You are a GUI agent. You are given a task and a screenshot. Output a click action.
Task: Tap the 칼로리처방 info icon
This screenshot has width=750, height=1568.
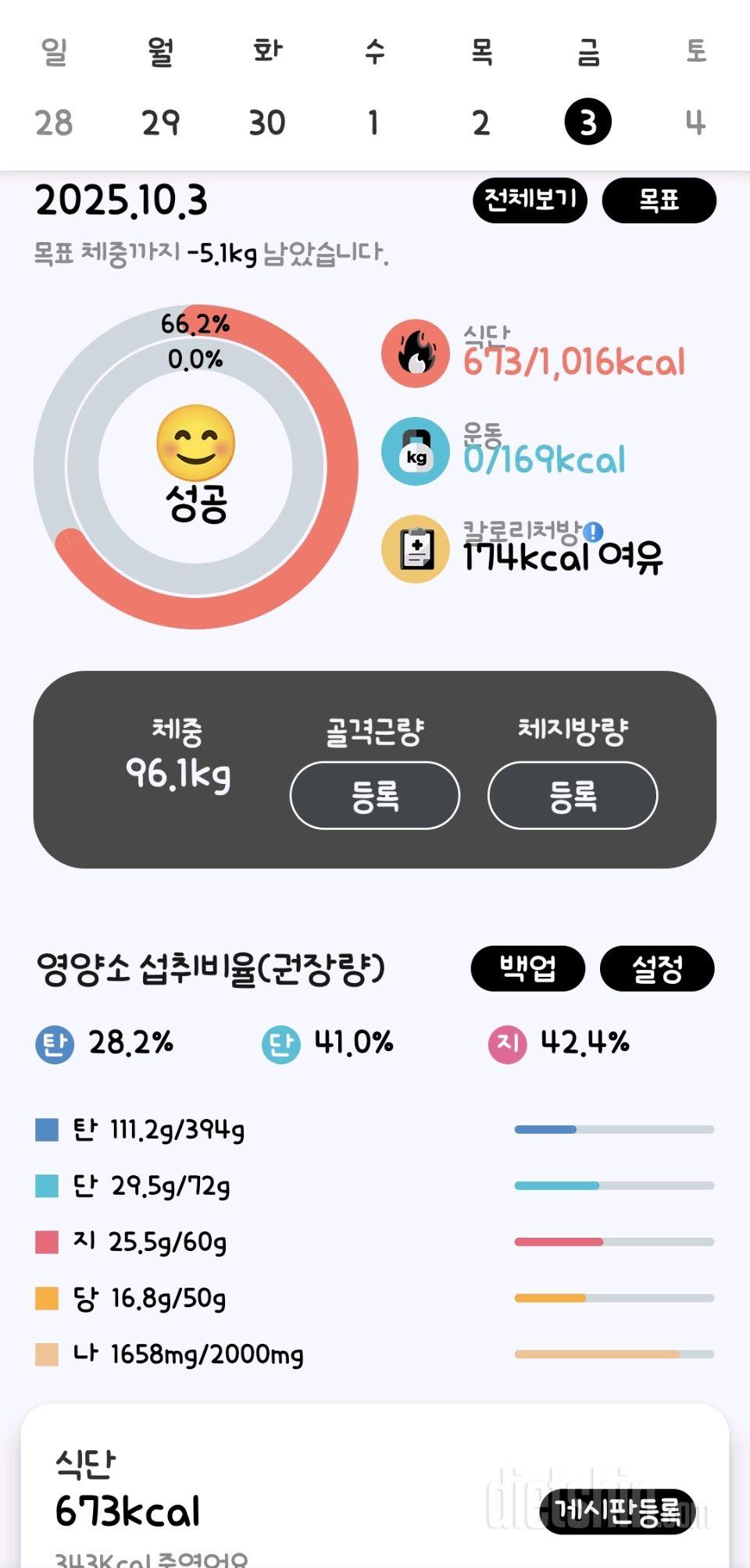click(x=593, y=532)
